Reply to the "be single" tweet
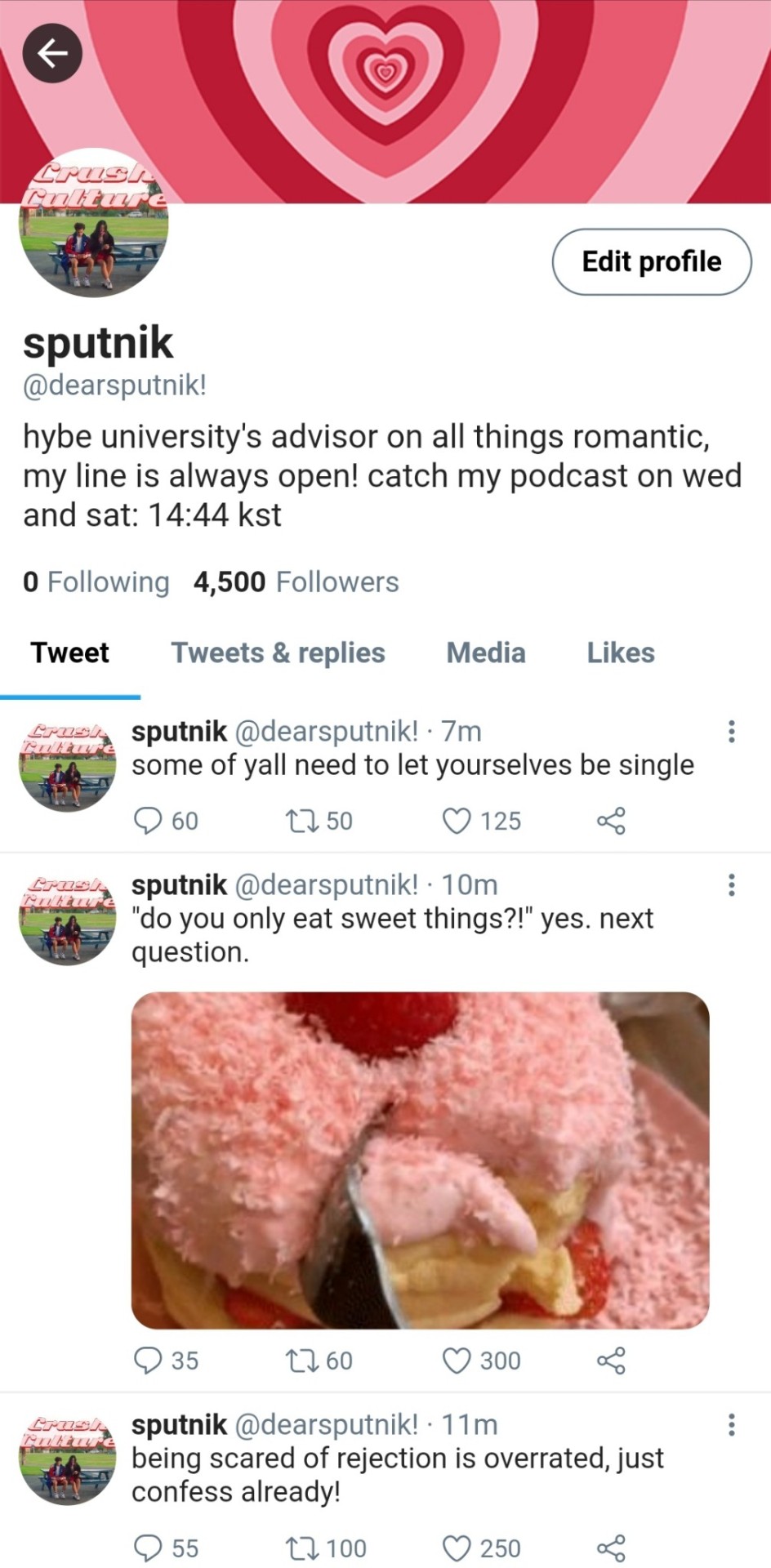Image resolution: width=771 pixels, height=1568 pixels. coord(148,820)
